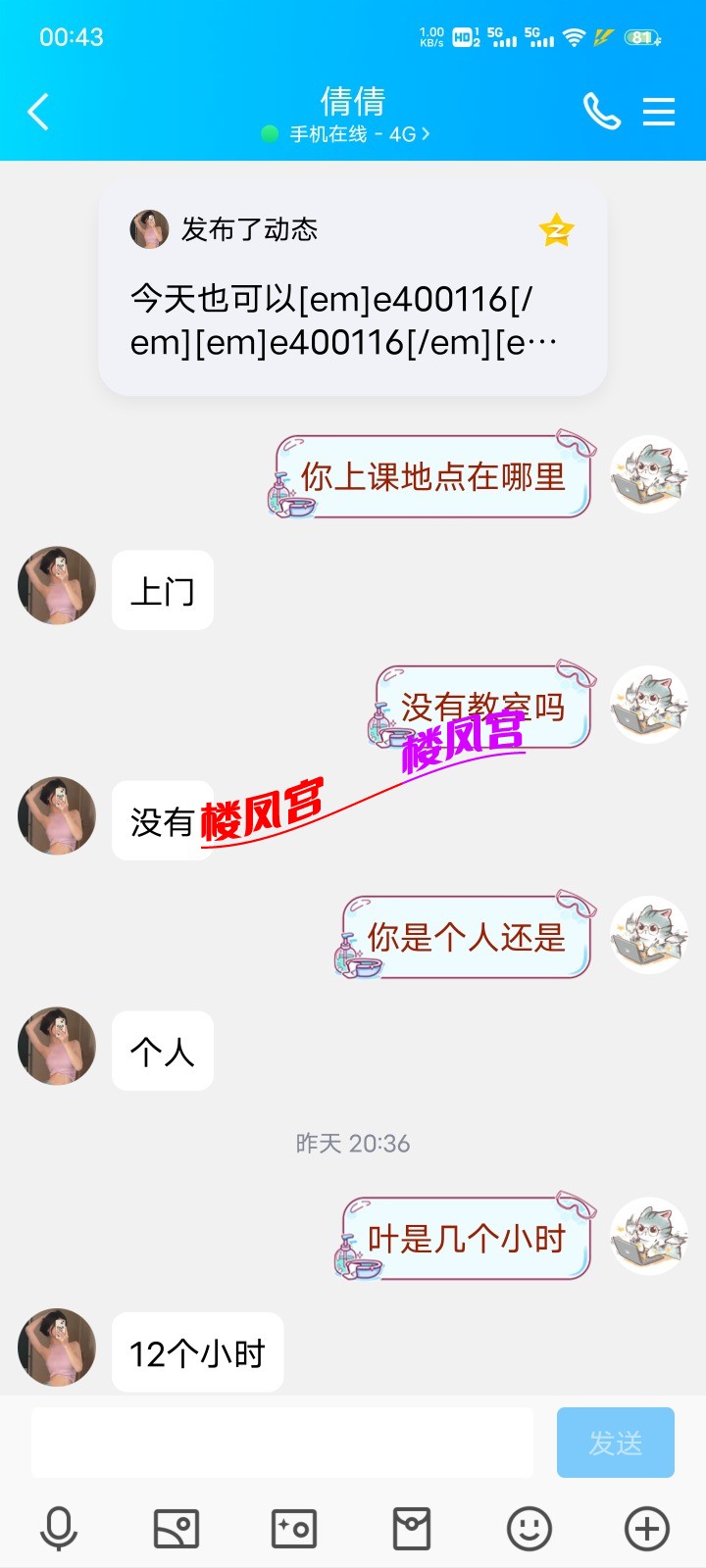Image resolution: width=706 pixels, height=1568 pixels.
Task: Start a call with the phone icon
Action: point(602,111)
